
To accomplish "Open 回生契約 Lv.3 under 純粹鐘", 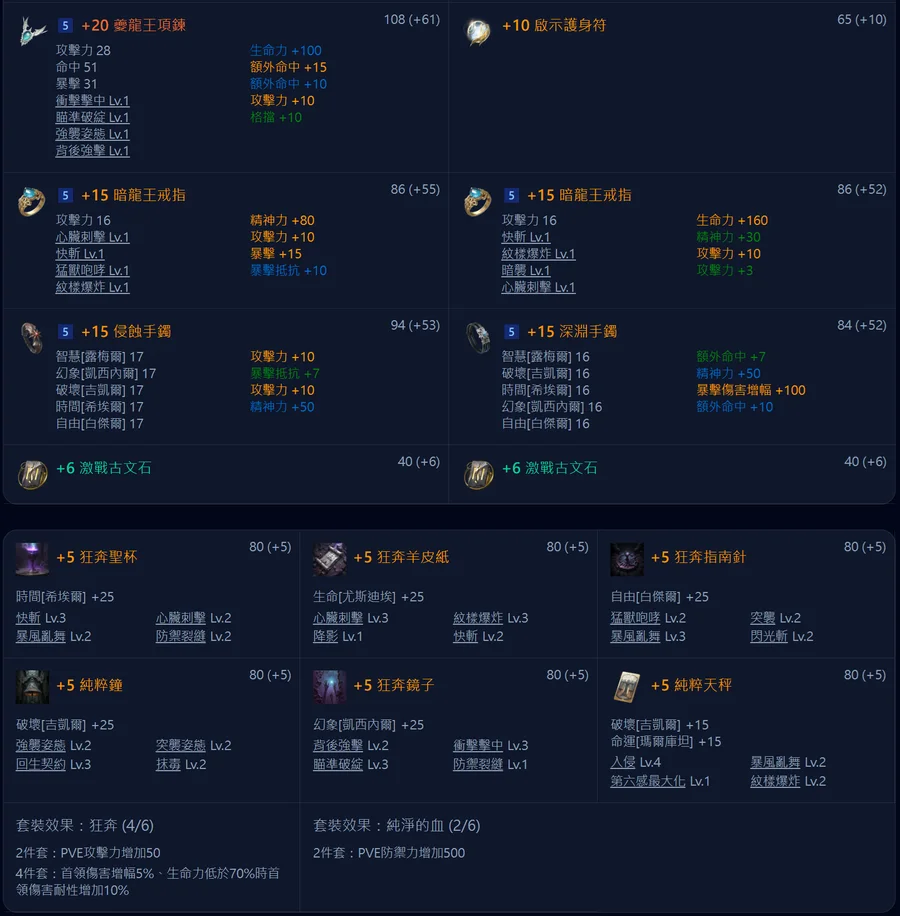I will click(x=53, y=764).
